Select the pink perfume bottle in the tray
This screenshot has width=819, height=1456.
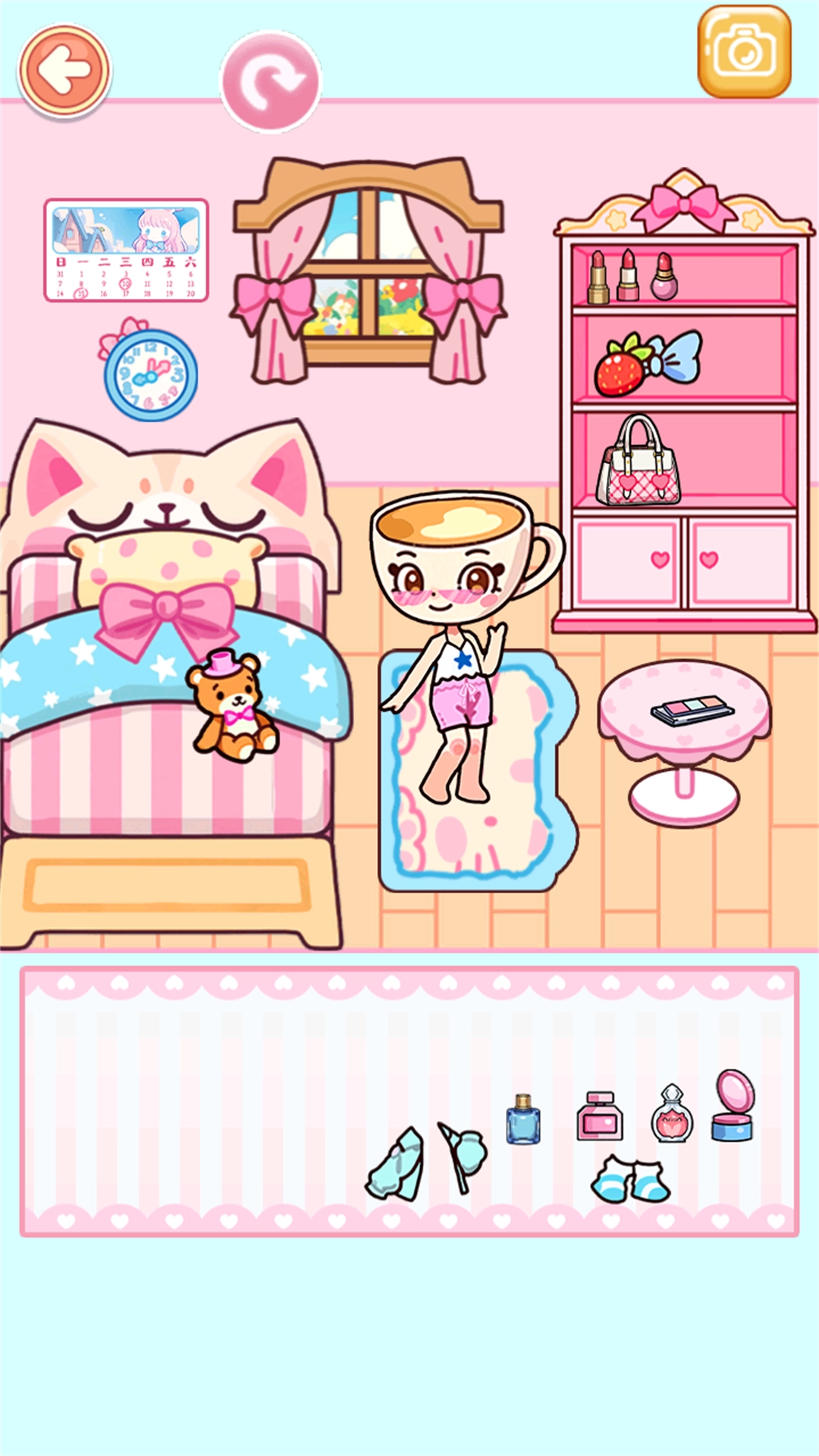(599, 1116)
